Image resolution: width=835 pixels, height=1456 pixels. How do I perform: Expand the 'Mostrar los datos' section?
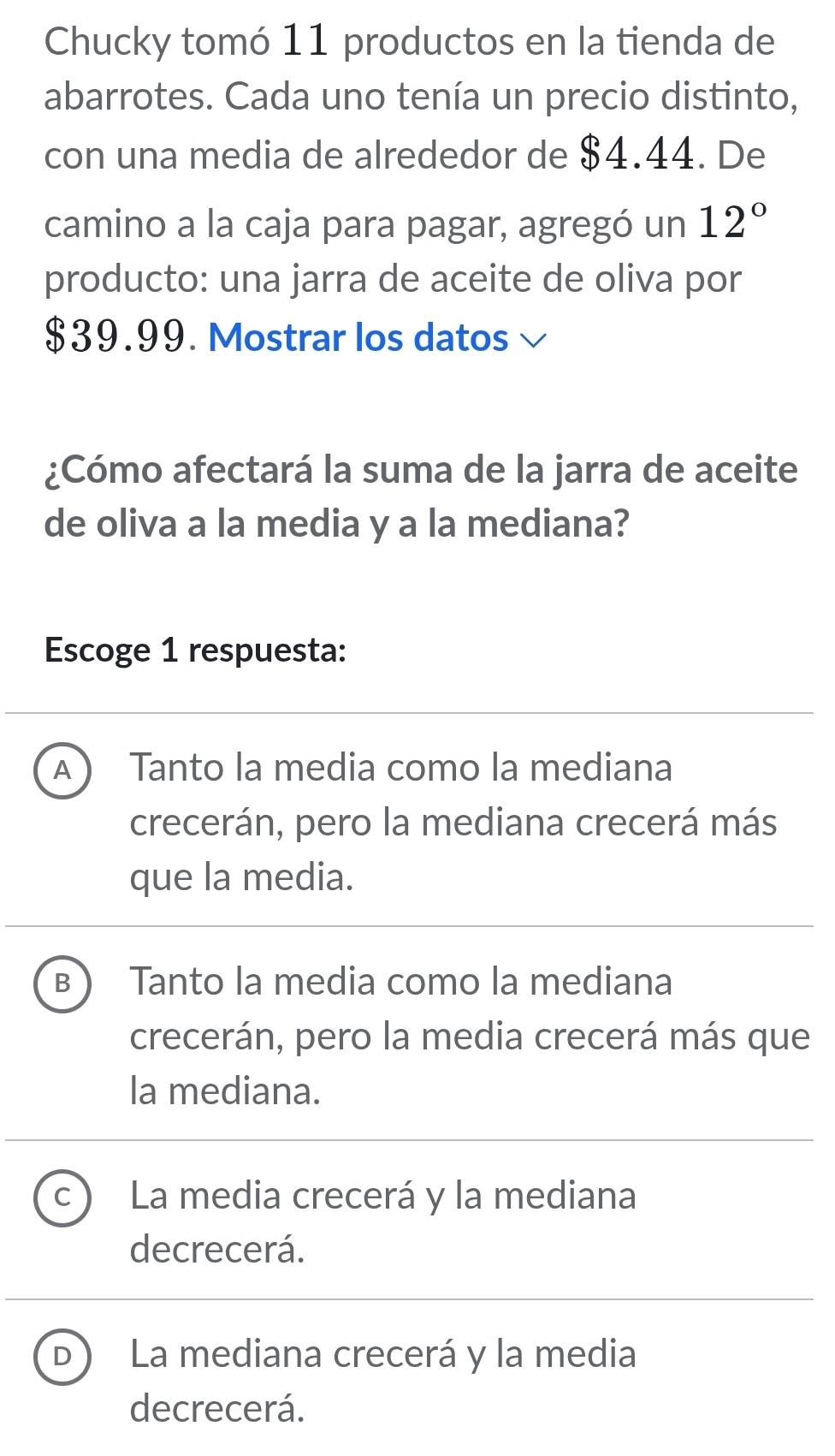[x=376, y=337]
